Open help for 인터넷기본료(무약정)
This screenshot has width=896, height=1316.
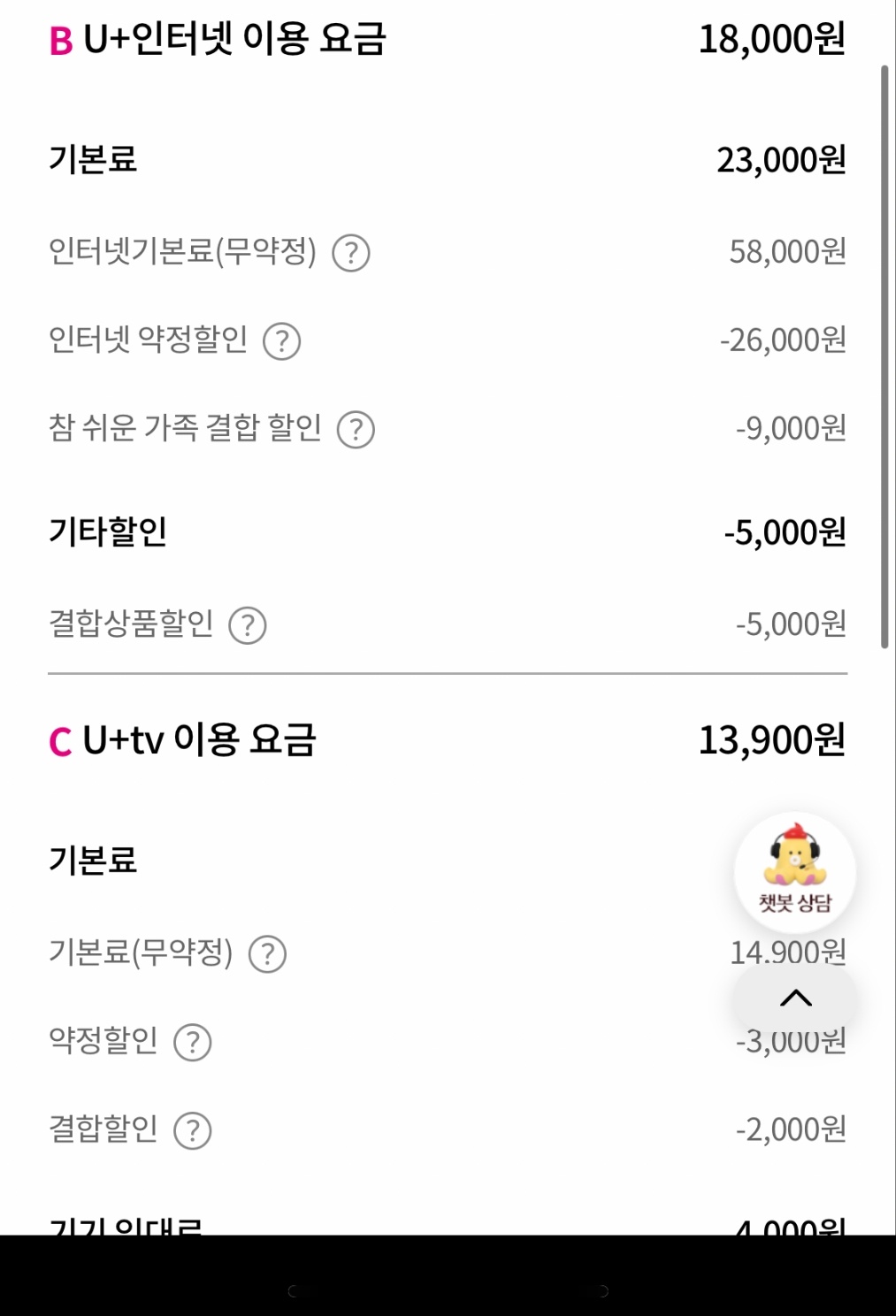pyautogui.click(x=350, y=253)
